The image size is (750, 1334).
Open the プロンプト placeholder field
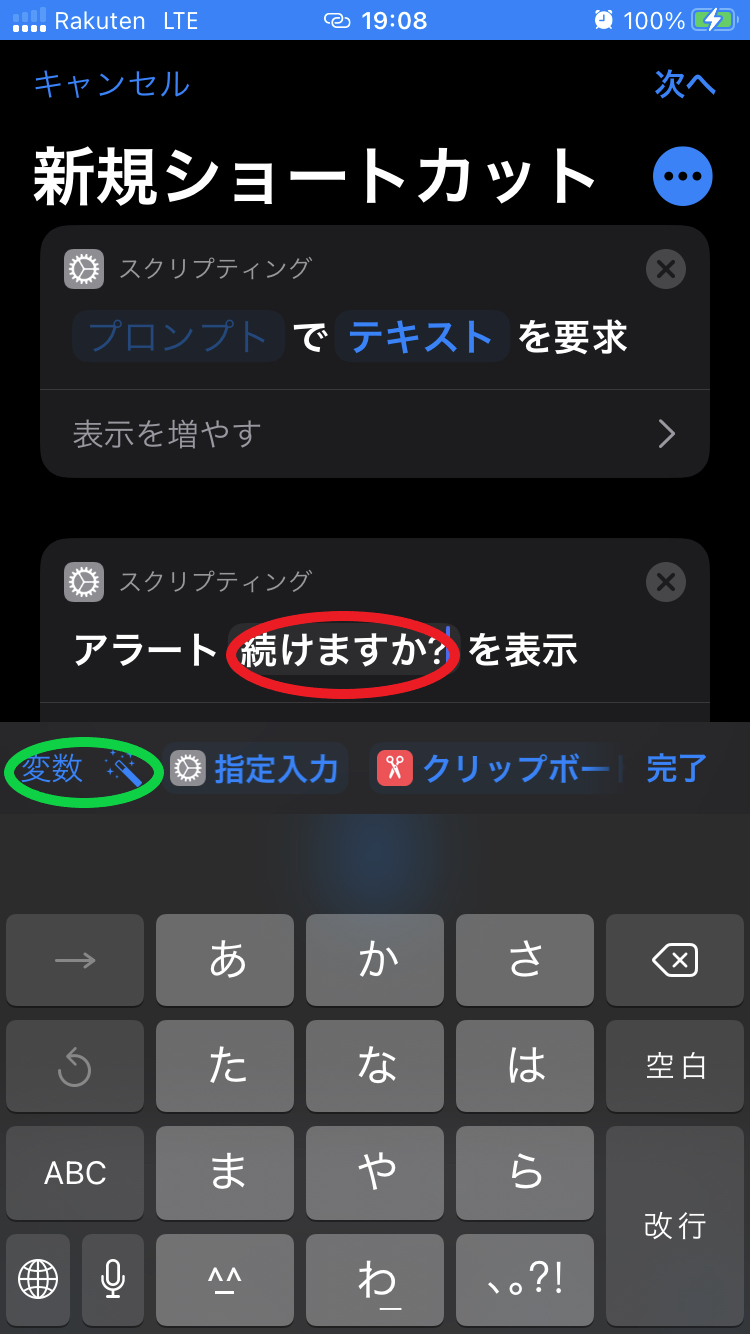click(x=177, y=337)
